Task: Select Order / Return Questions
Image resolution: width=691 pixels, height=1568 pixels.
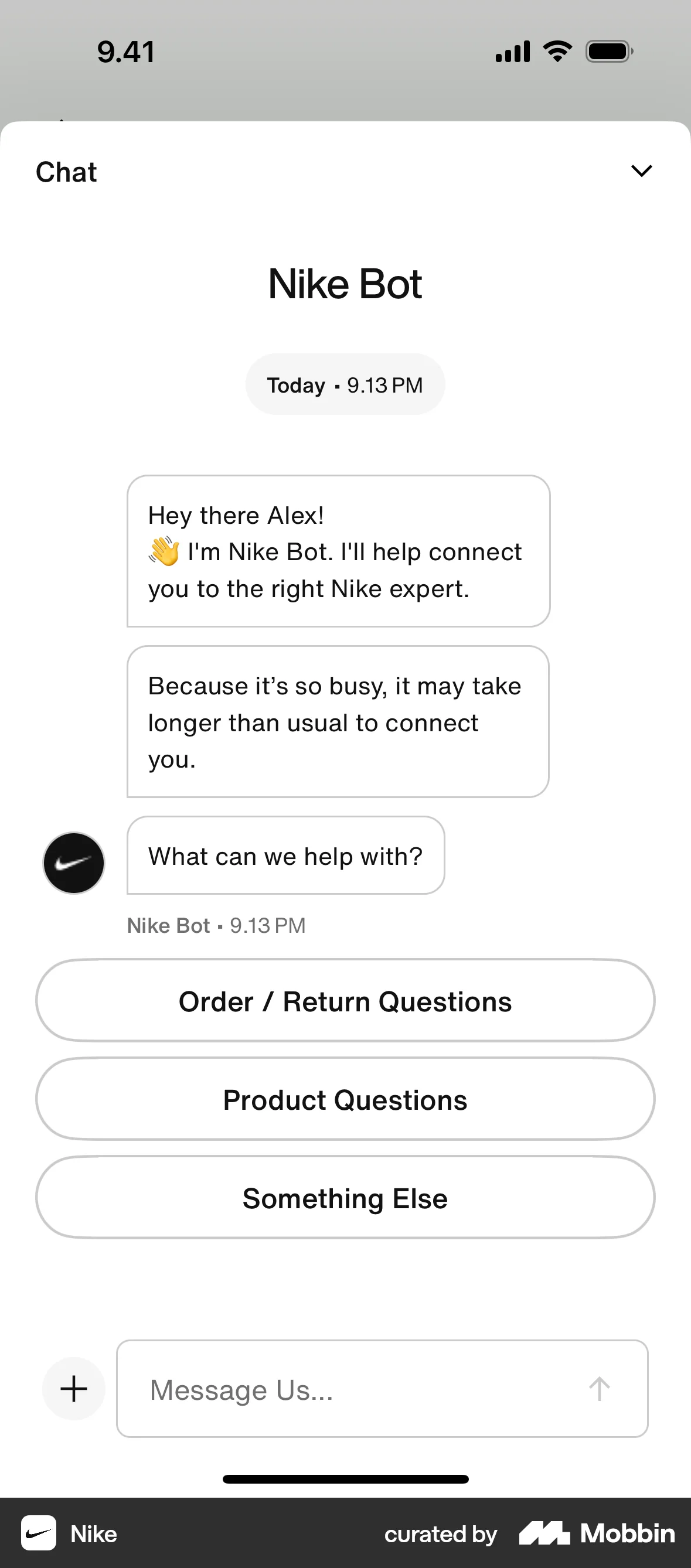Action: (x=345, y=1001)
